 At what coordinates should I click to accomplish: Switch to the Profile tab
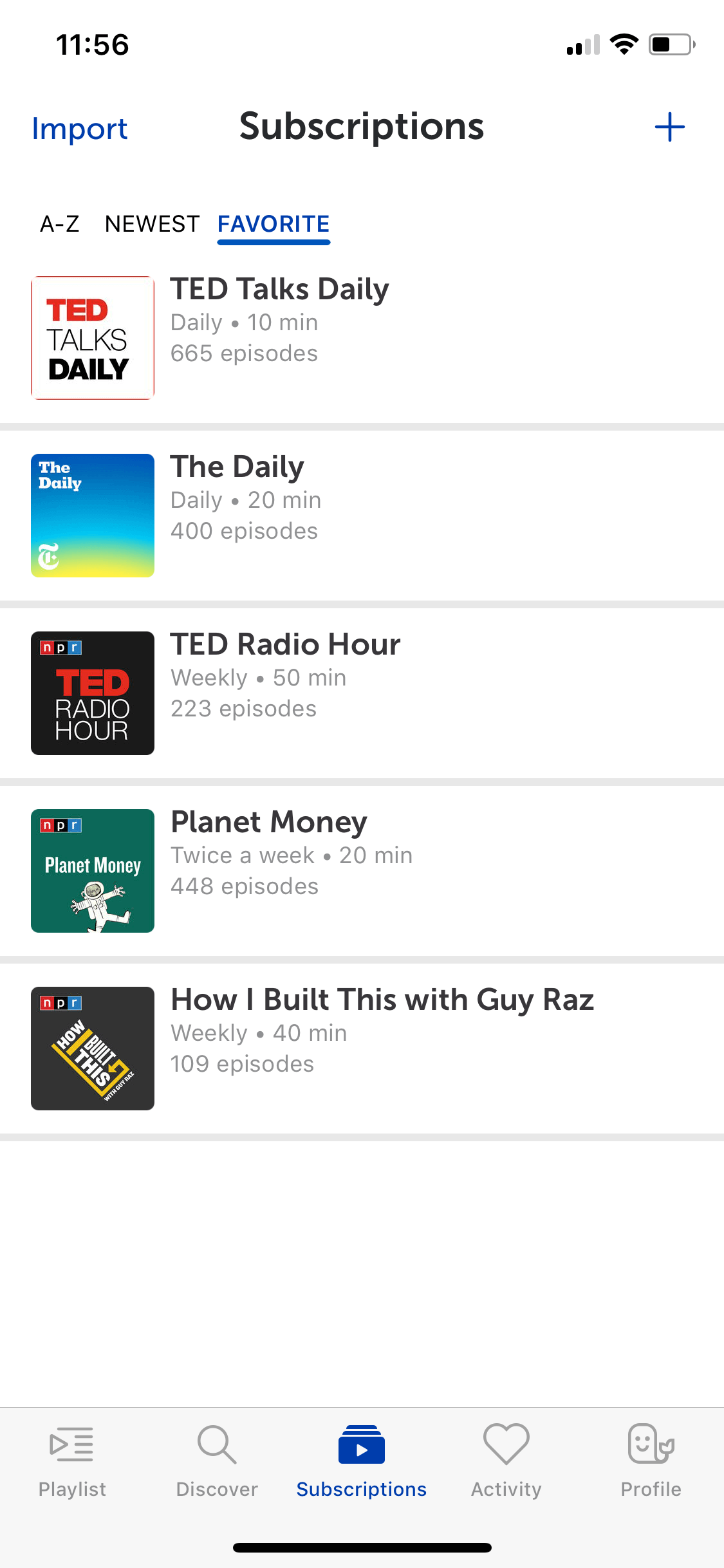pyautogui.click(x=651, y=1461)
